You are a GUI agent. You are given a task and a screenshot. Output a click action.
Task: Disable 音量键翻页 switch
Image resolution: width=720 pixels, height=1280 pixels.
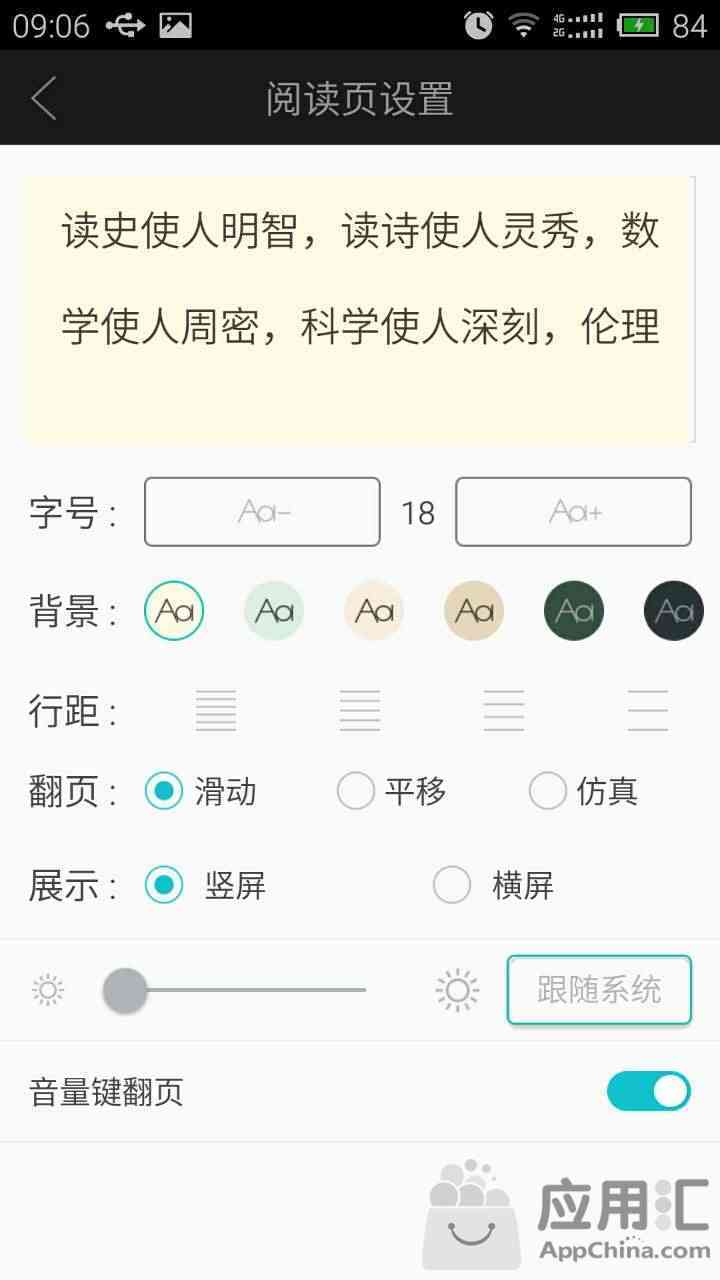pos(649,1091)
